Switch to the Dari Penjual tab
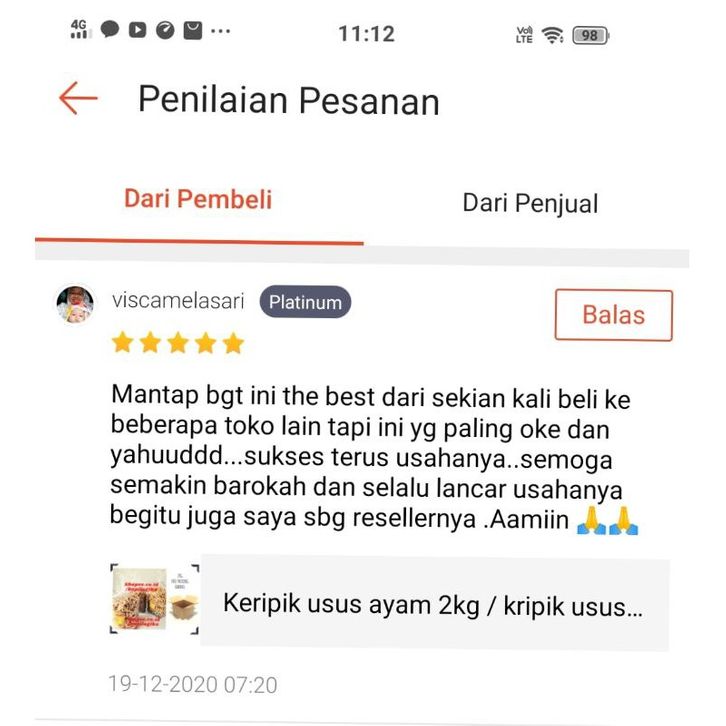The height and width of the screenshot is (726, 726). click(529, 204)
